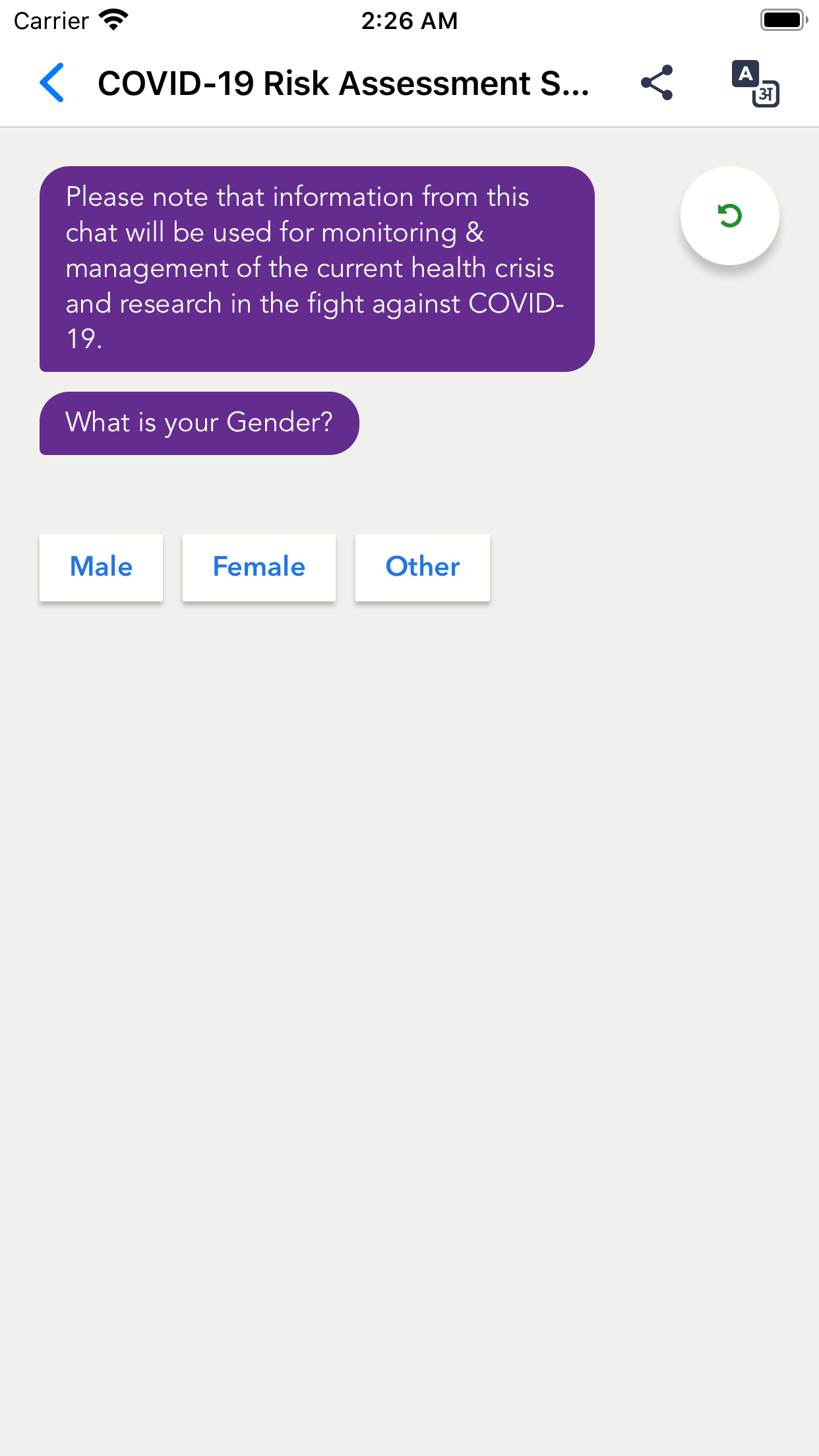The height and width of the screenshot is (1456, 819).
Task: Open the language translation icon
Action: pyautogui.click(x=756, y=84)
